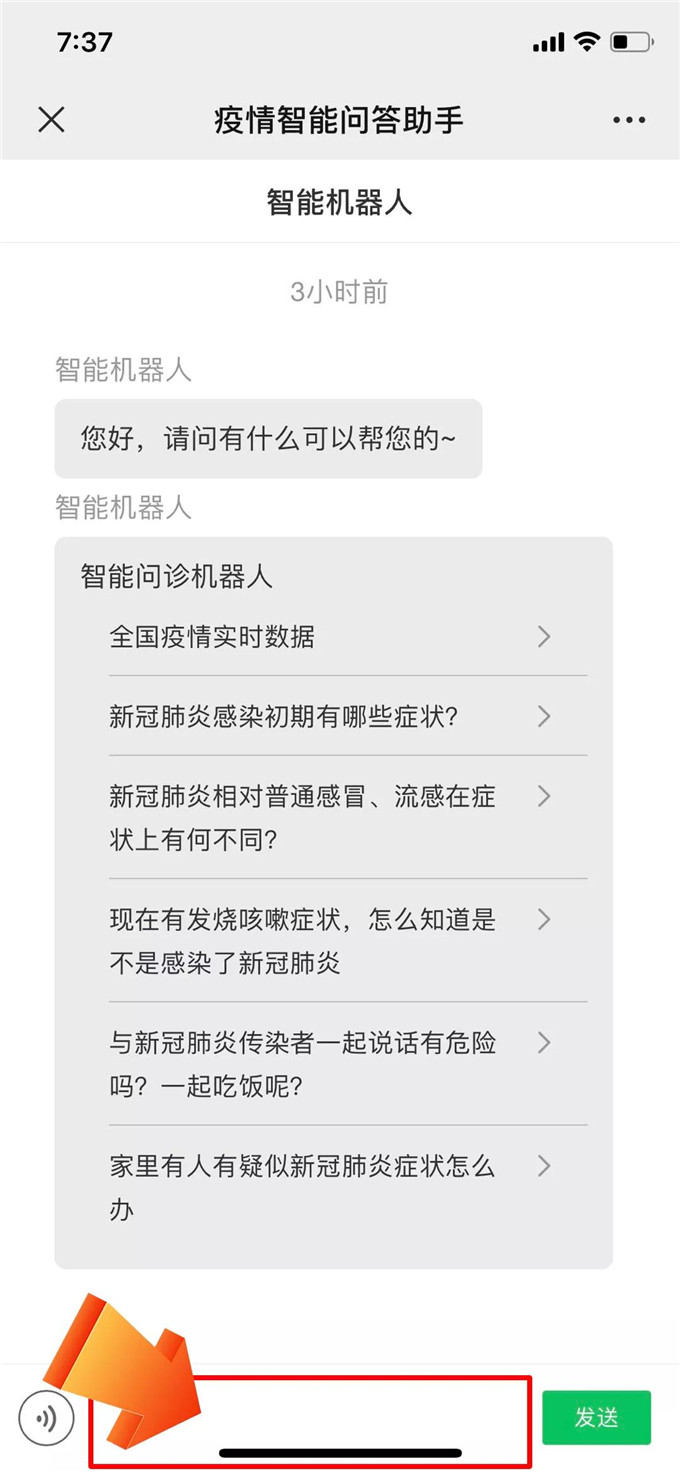The height and width of the screenshot is (1472, 680).
Task: Close the 疫情智能问答助手 page
Action: pyautogui.click(x=51, y=120)
